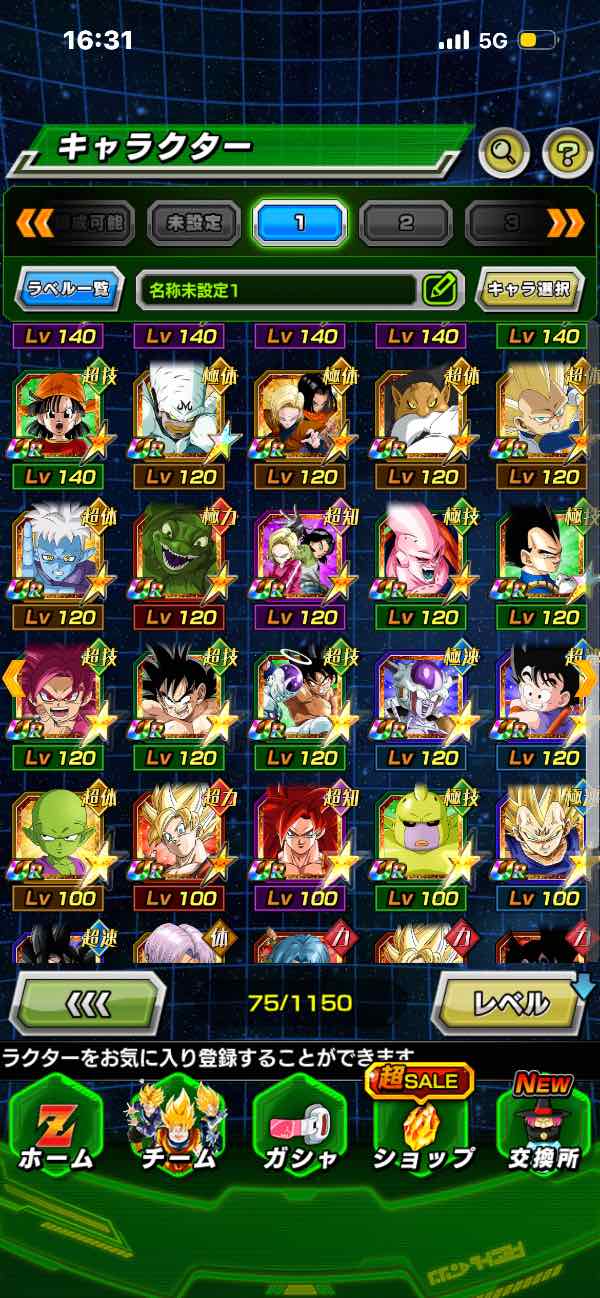Open the magnifier search icon
Screen dimensions: 600x1298
click(504, 152)
